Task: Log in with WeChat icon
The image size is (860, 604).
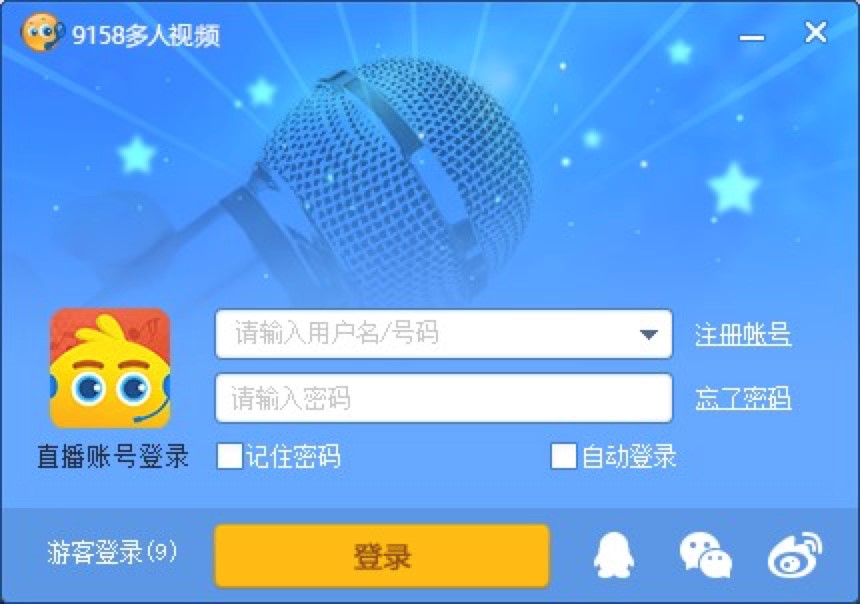Action: (705, 554)
